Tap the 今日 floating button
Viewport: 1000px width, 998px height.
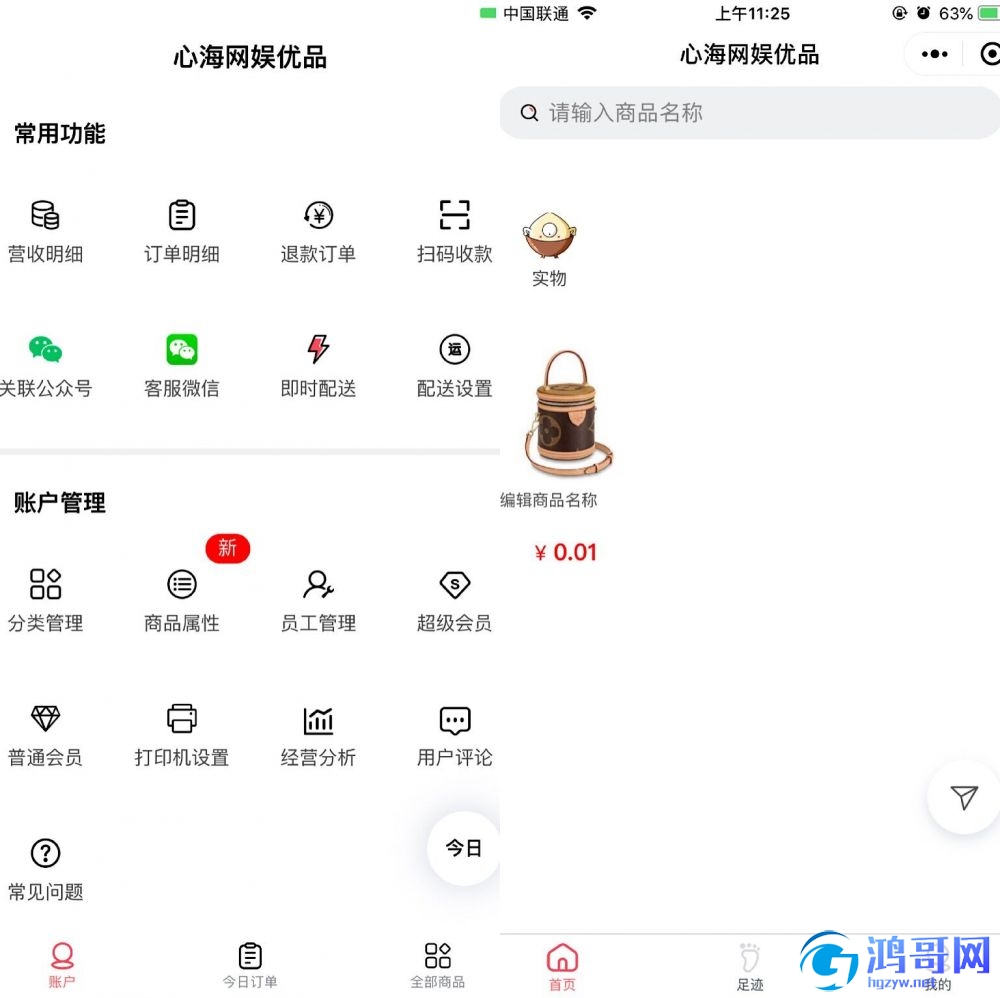[463, 848]
